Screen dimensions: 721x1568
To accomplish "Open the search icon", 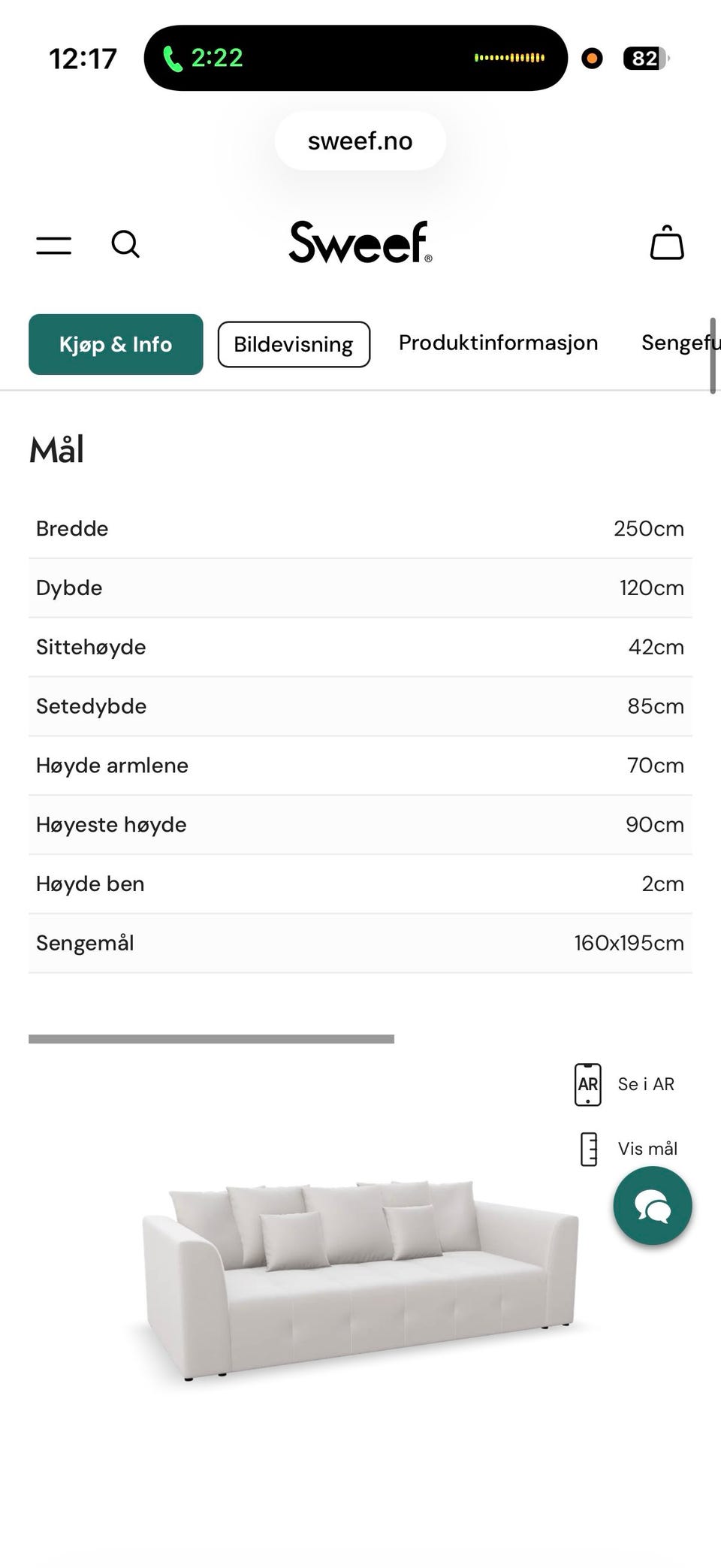I will point(125,244).
